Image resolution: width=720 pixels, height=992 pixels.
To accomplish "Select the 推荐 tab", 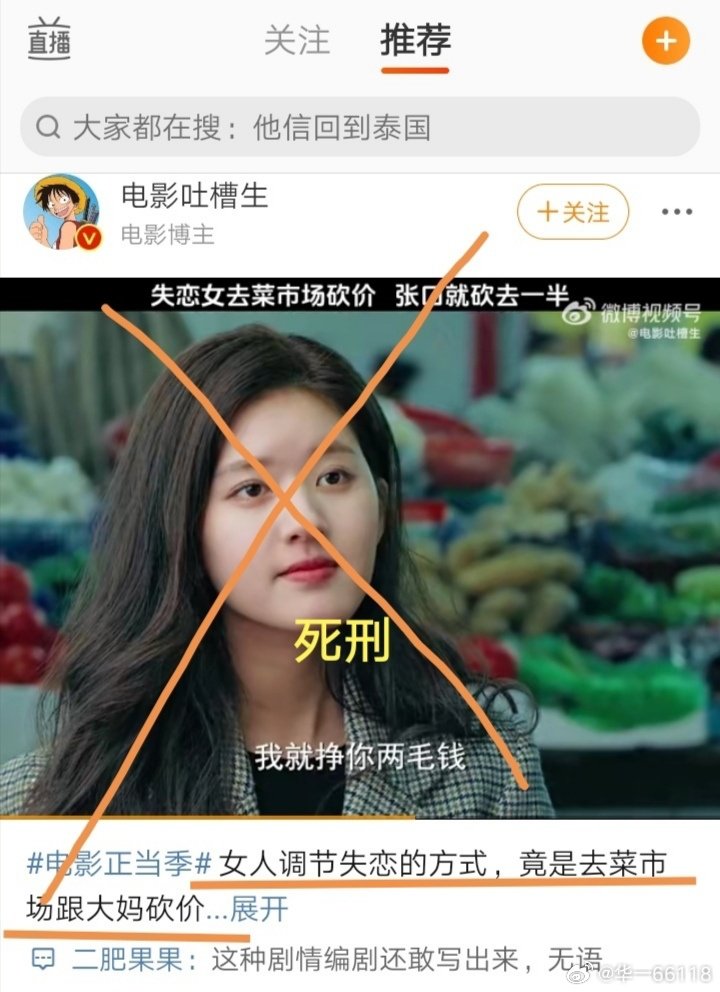I will pos(415,41).
